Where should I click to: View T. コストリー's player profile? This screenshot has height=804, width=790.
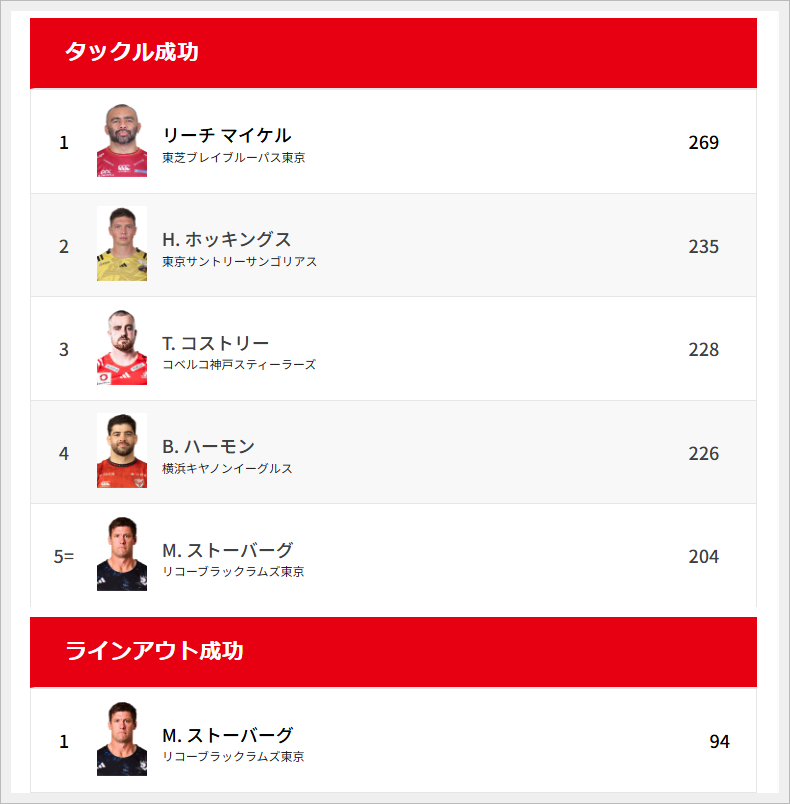click(215, 343)
